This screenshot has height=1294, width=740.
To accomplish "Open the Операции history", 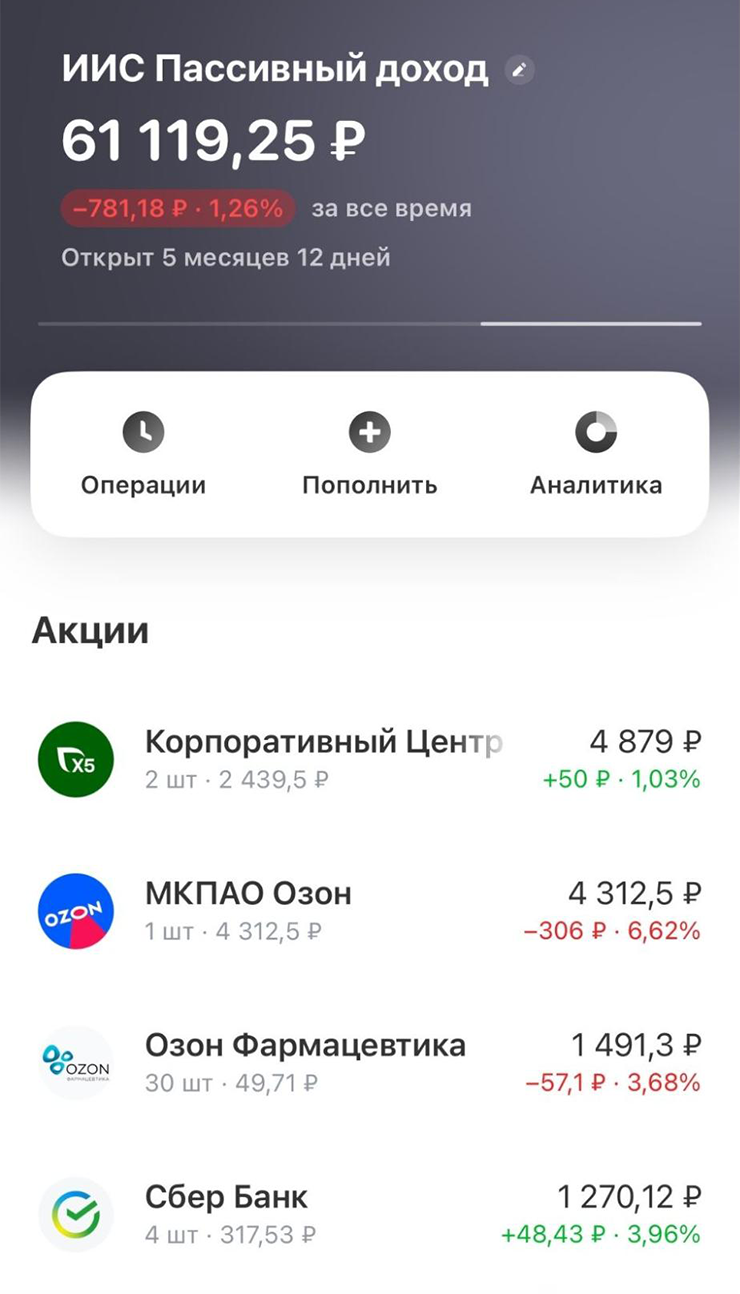I will [x=143, y=455].
